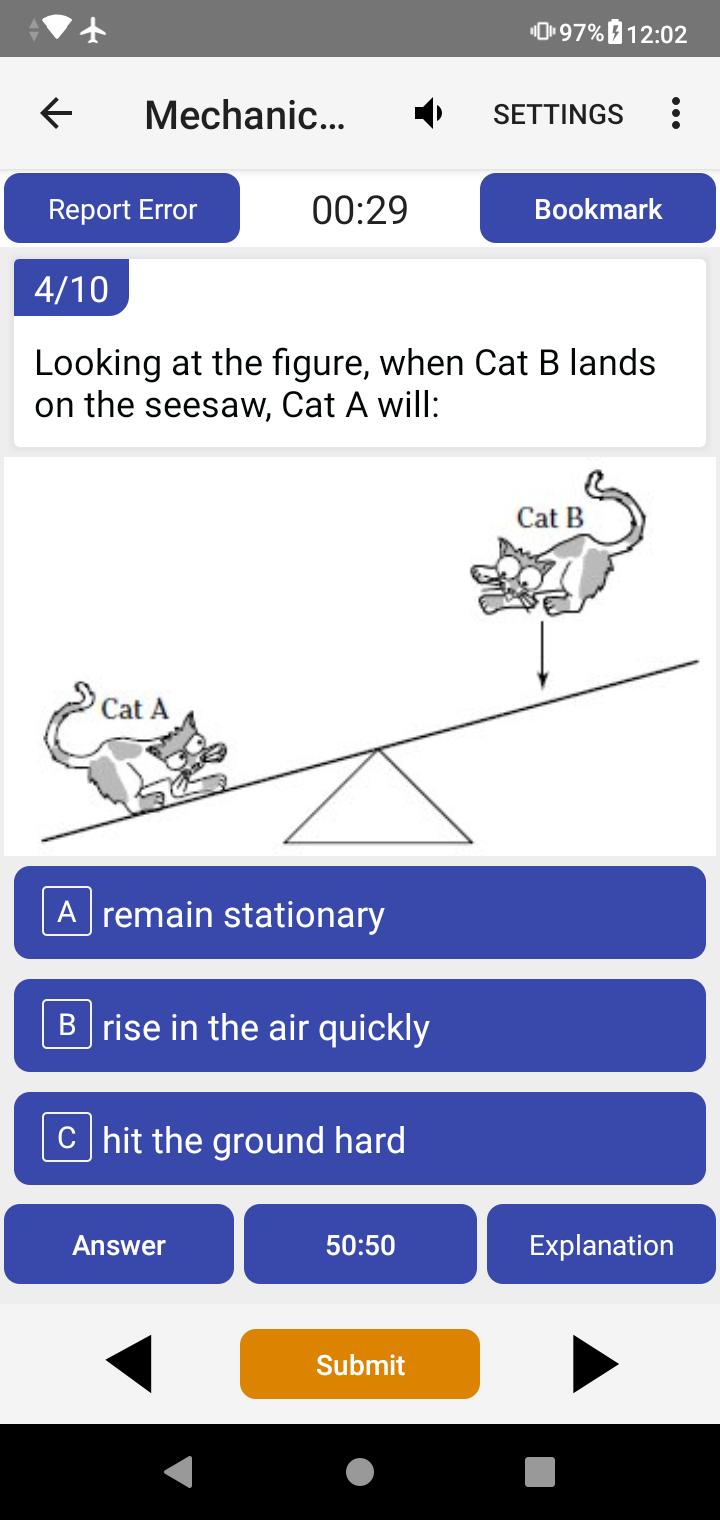
Task: Reveal the correct answer
Action: (x=119, y=1245)
